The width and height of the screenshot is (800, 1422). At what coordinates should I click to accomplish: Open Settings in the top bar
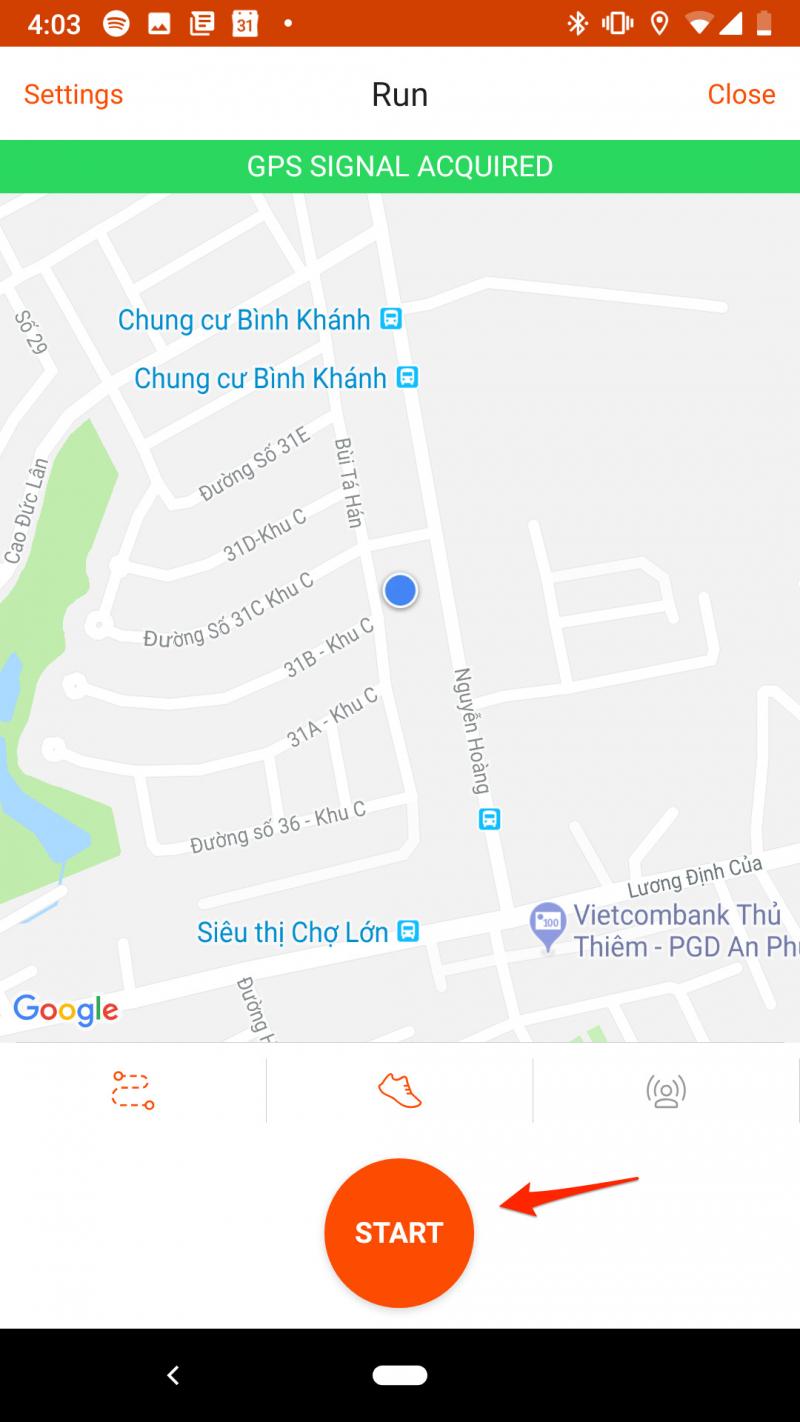(x=73, y=94)
